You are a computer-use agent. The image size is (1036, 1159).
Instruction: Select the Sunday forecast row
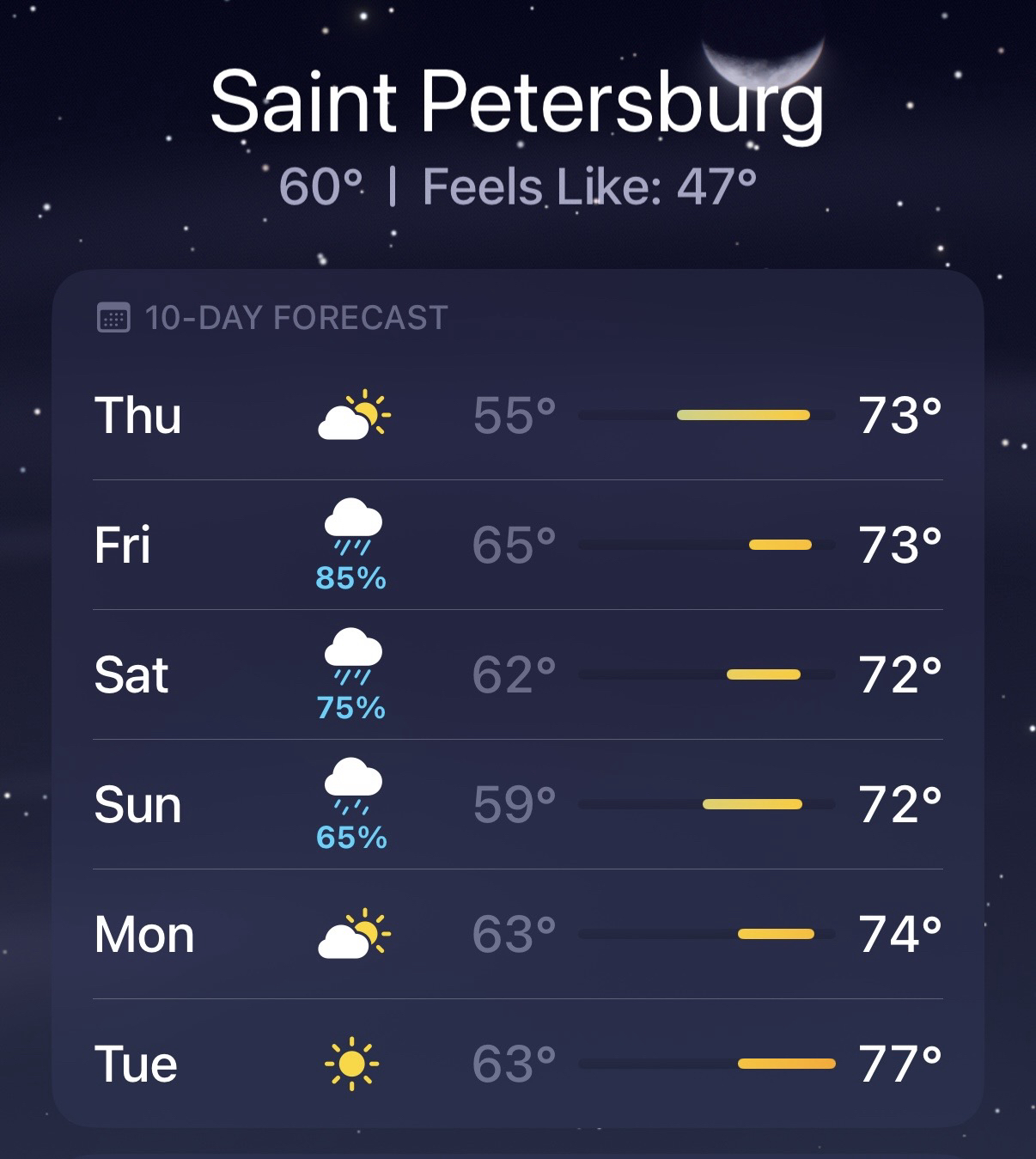point(517,805)
